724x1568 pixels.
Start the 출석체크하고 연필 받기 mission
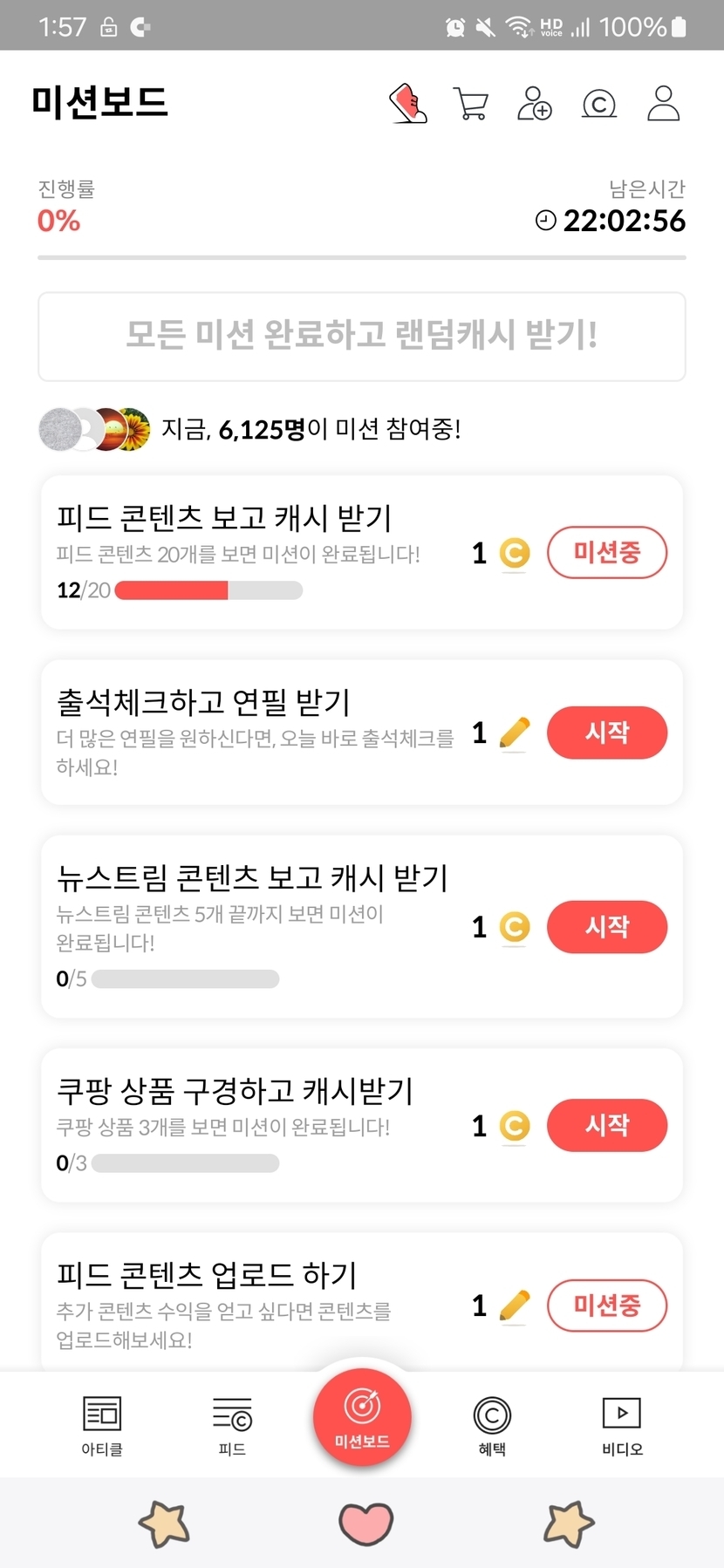[x=606, y=733]
